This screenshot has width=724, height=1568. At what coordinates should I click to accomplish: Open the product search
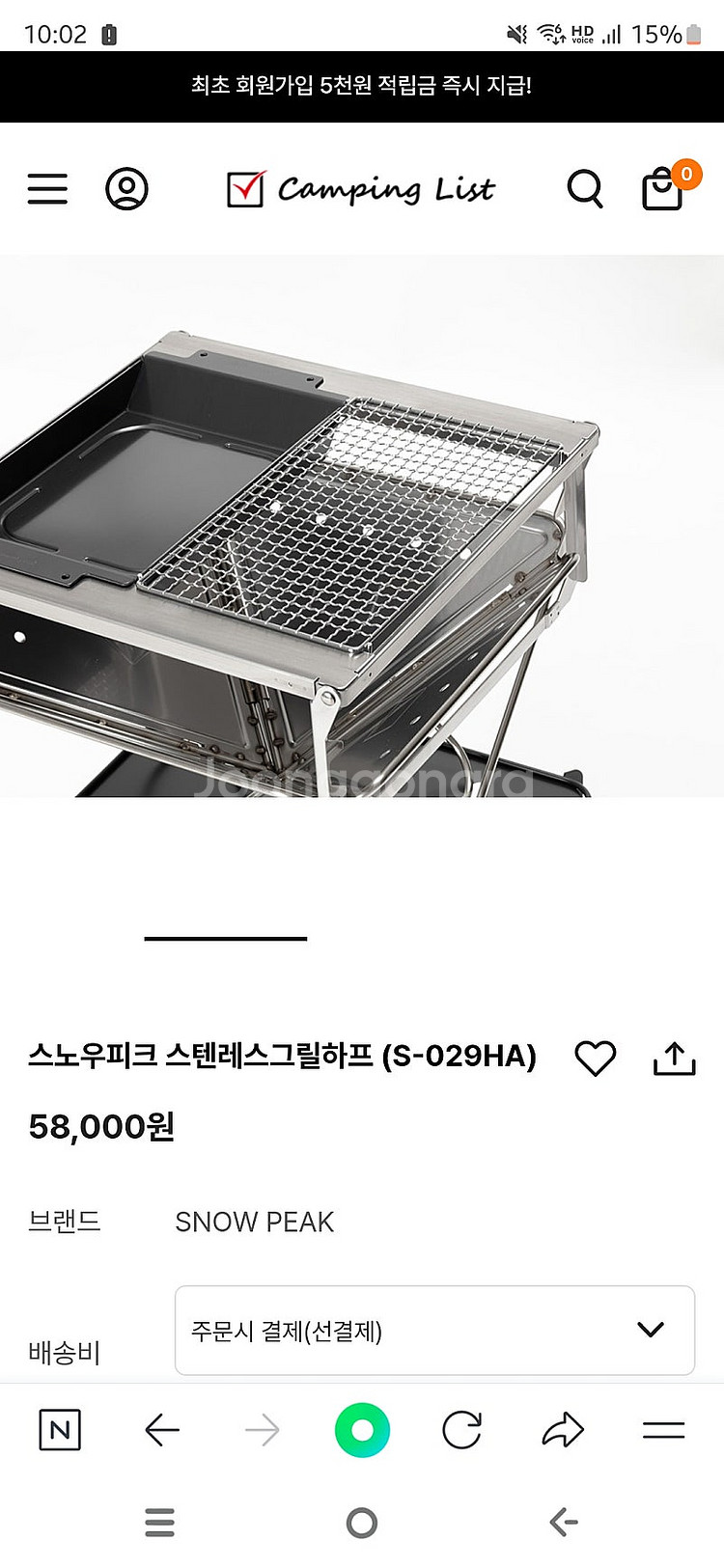584,189
